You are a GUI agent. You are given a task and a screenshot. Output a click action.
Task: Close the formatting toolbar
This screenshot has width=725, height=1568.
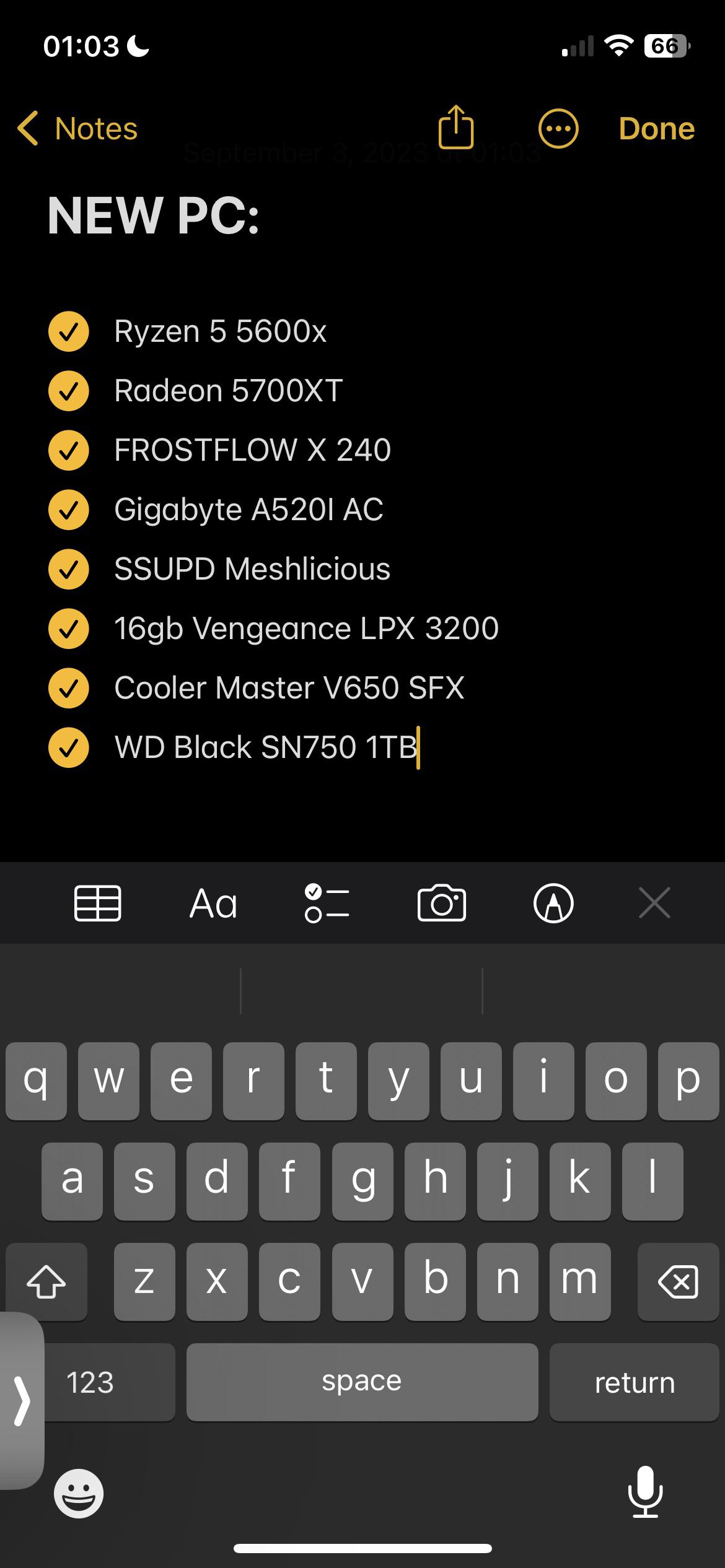coord(654,904)
